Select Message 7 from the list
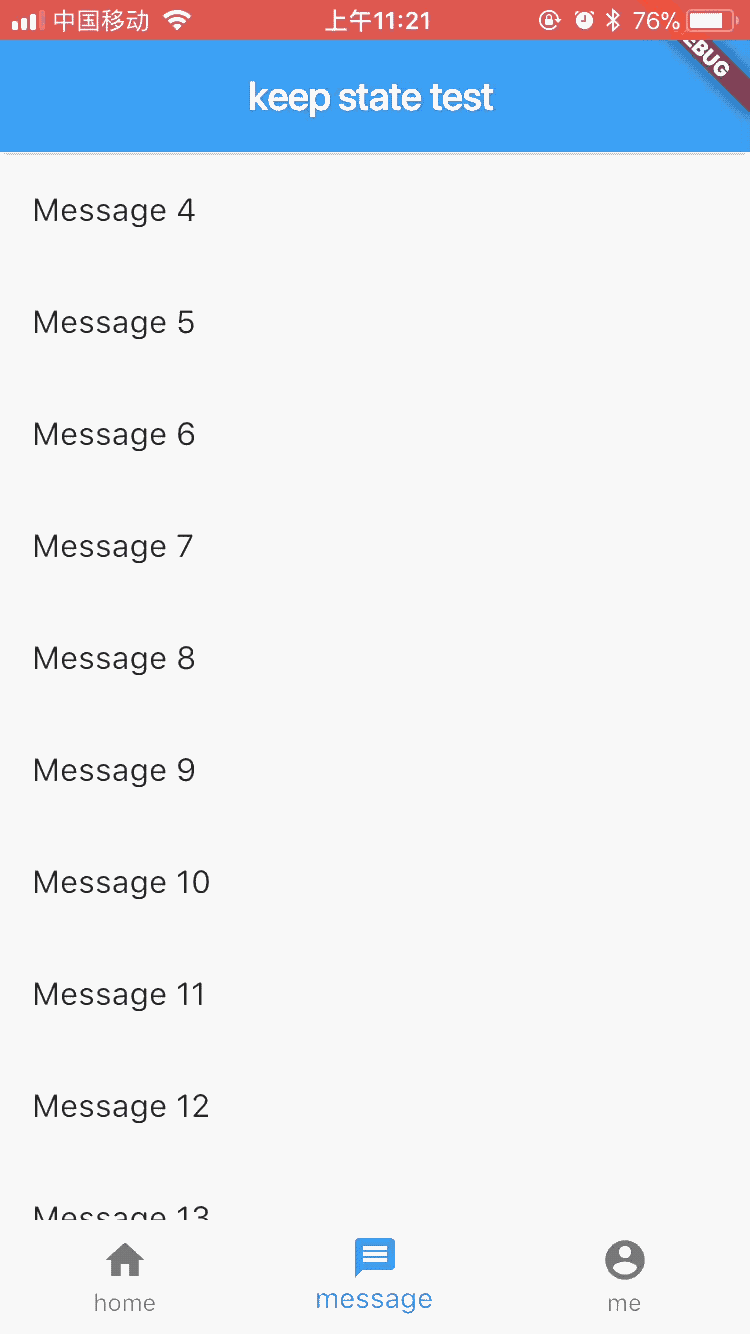This screenshot has width=750, height=1334. coord(112,546)
